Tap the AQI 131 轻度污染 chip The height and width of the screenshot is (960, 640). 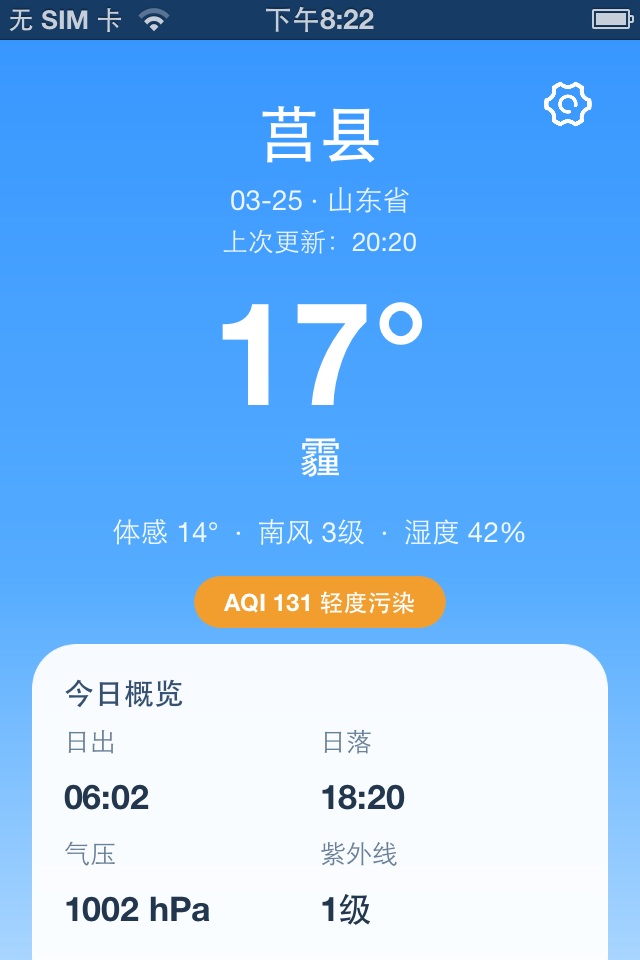[319, 602]
